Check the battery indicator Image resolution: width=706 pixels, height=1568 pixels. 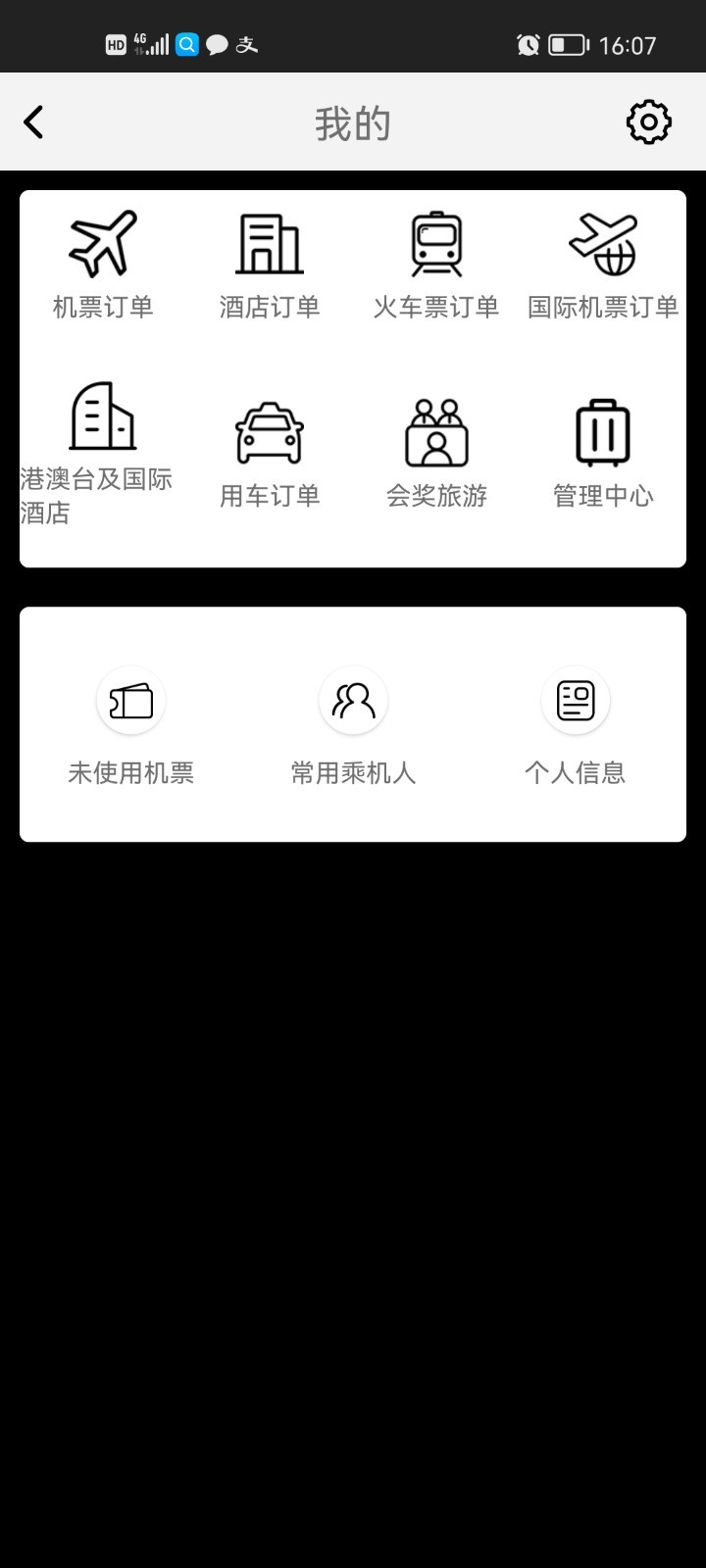click(x=567, y=44)
